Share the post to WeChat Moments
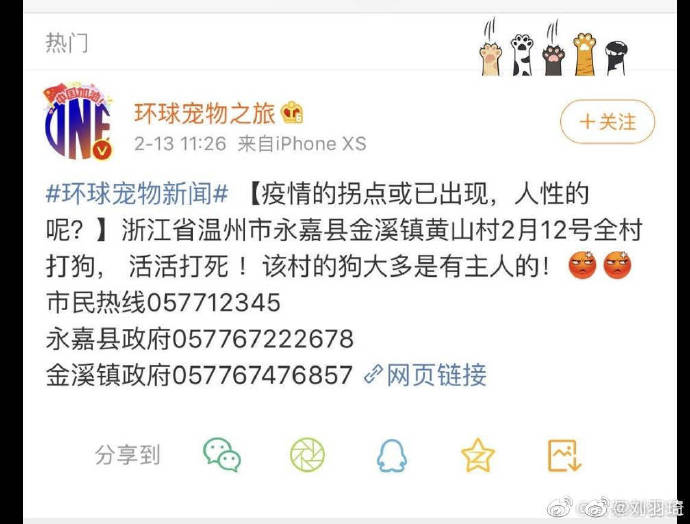 pyautogui.click(x=307, y=454)
